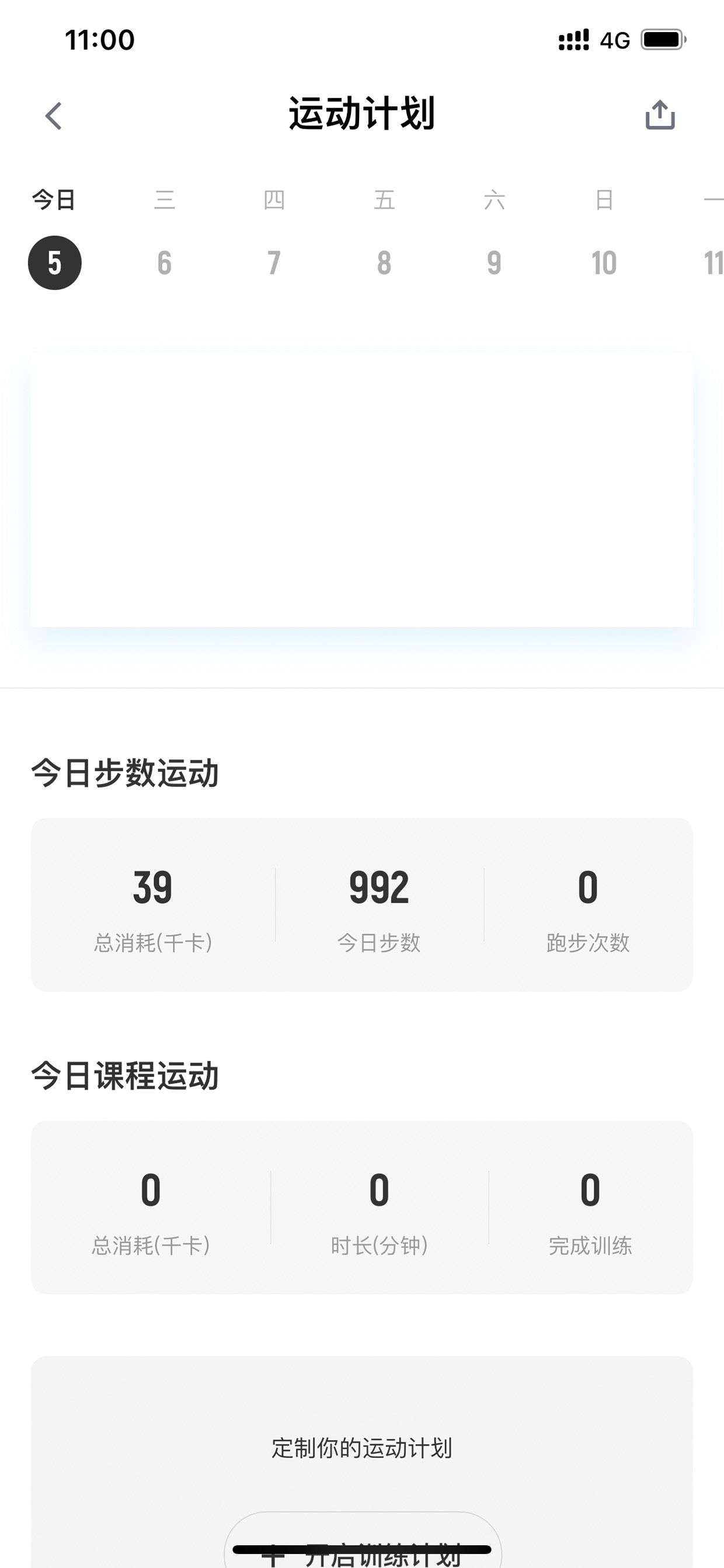Tap the 开启训练计划 button
This screenshot has height=1568, width=724.
(363, 1540)
